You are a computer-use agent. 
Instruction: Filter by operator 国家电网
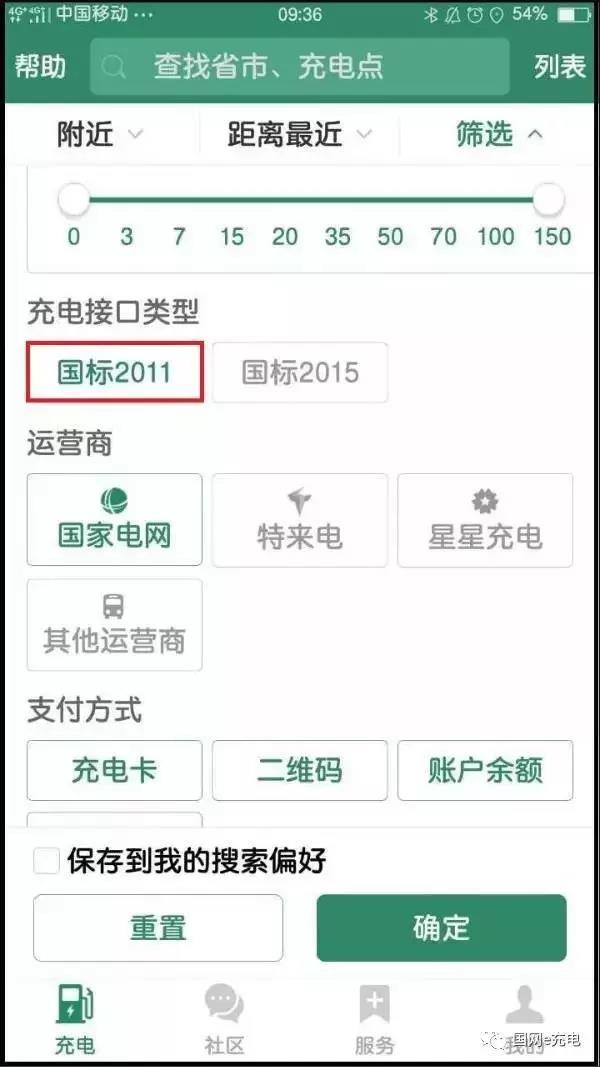click(x=114, y=520)
